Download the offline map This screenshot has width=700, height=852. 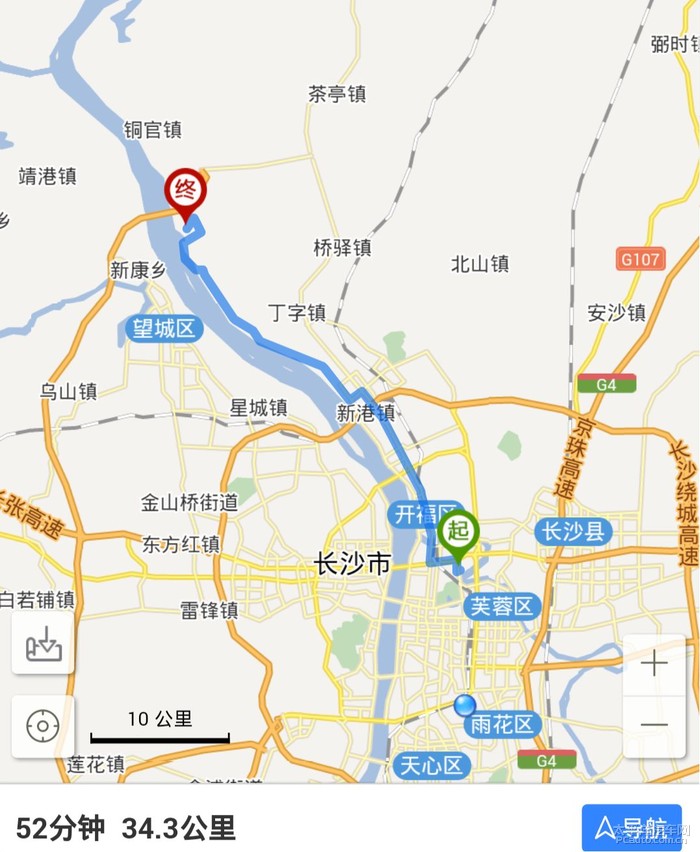43,643
